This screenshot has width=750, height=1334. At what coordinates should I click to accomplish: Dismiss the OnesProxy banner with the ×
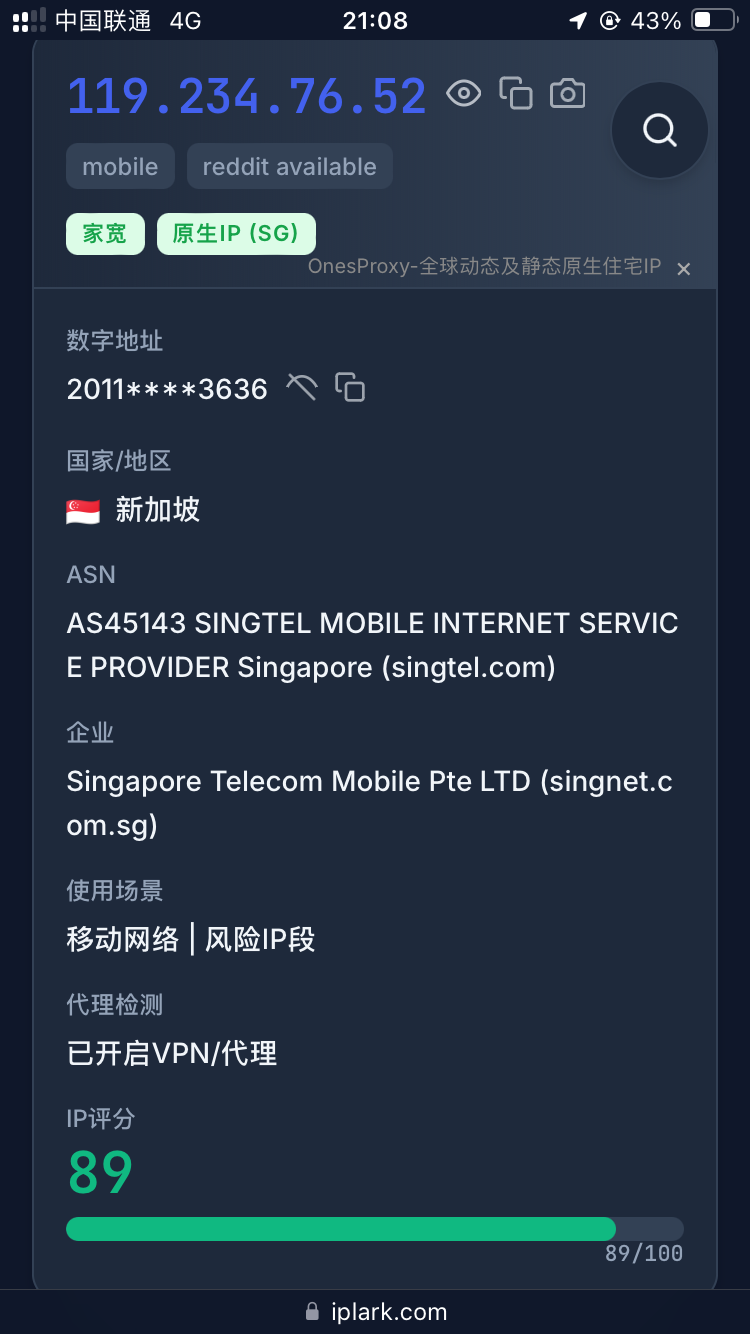683,269
